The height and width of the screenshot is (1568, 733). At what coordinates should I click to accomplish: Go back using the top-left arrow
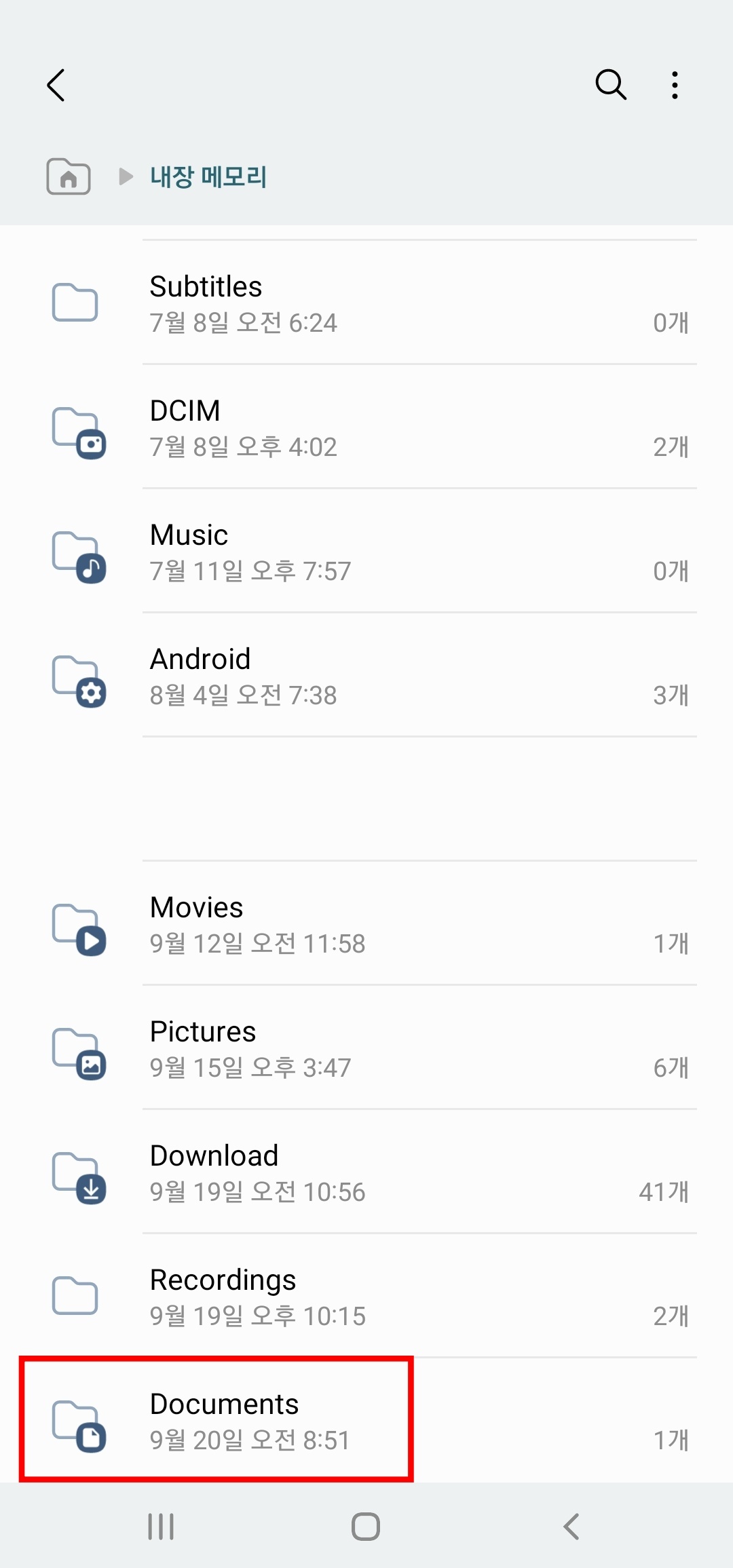tap(56, 85)
